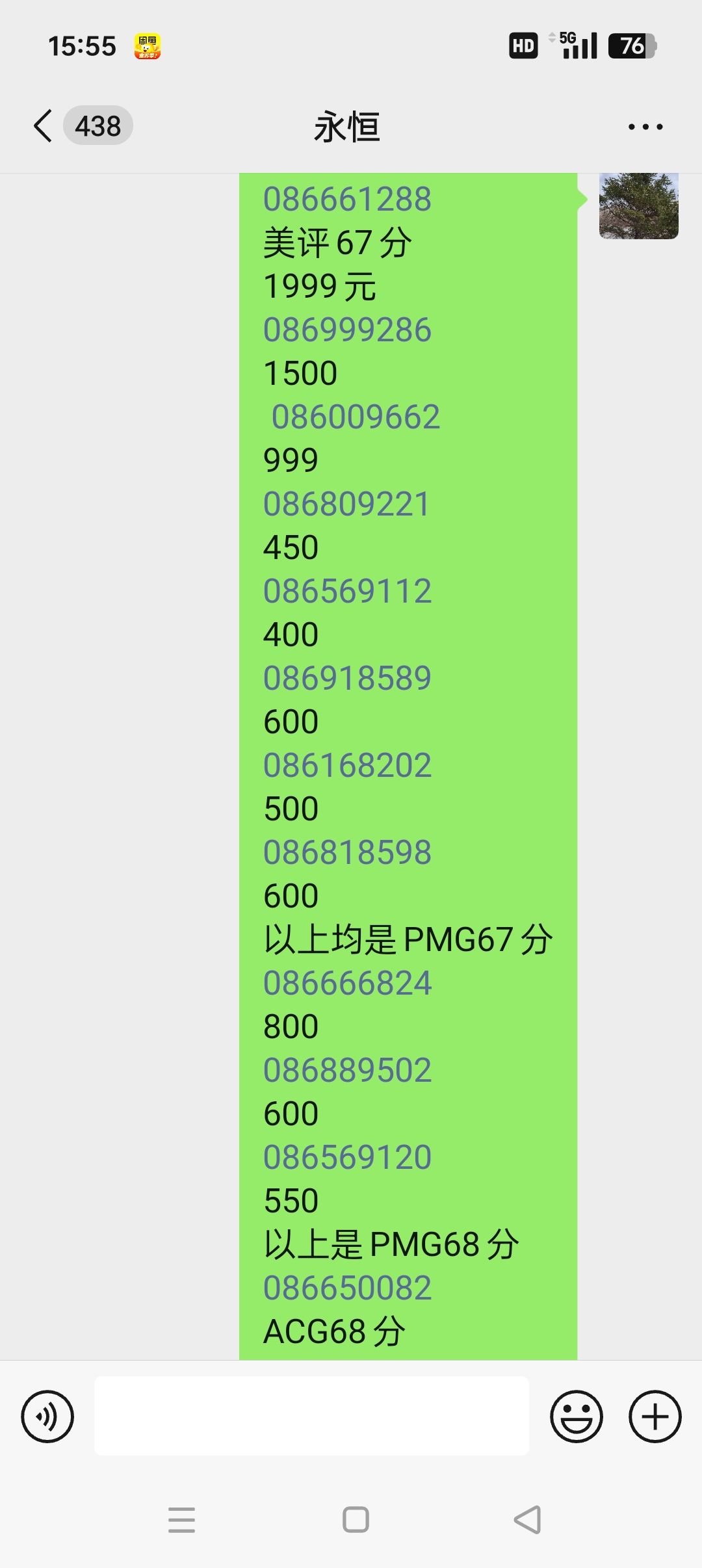Open the plus attachment menu

(x=655, y=1417)
